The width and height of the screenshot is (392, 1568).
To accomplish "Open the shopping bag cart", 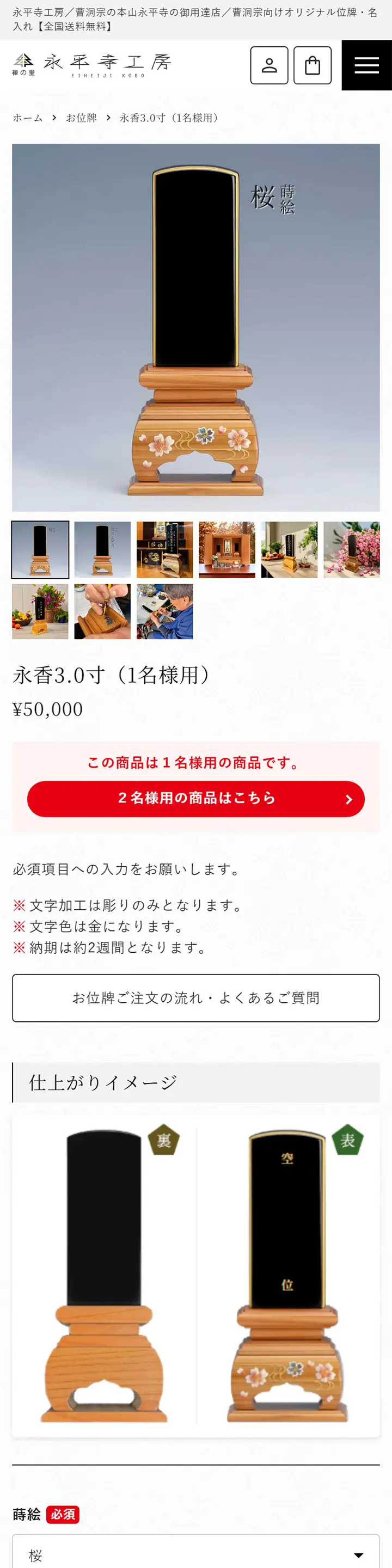I will (313, 65).
